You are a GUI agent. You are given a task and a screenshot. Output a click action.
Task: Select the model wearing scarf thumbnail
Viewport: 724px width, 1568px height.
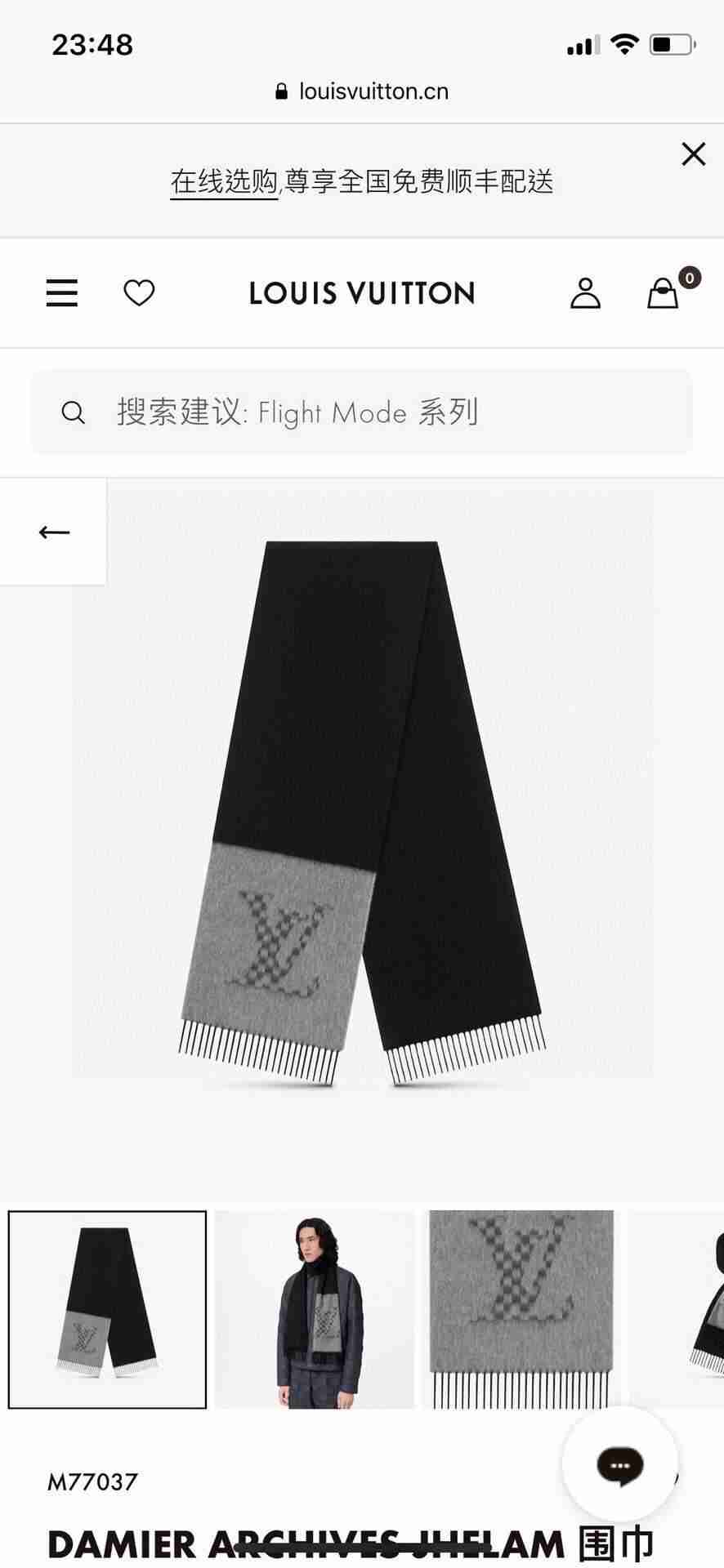coord(315,1309)
